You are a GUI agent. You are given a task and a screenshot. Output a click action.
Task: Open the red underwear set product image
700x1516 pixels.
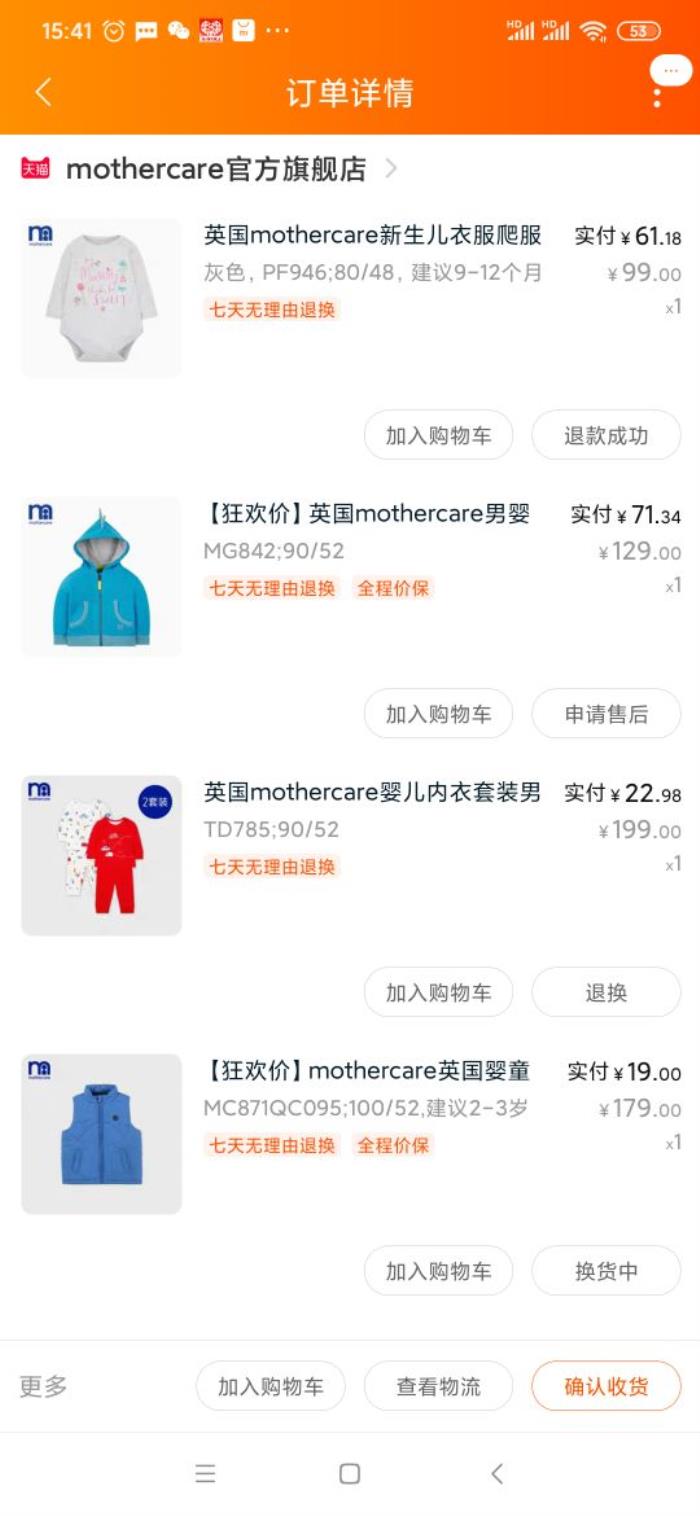[101, 855]
